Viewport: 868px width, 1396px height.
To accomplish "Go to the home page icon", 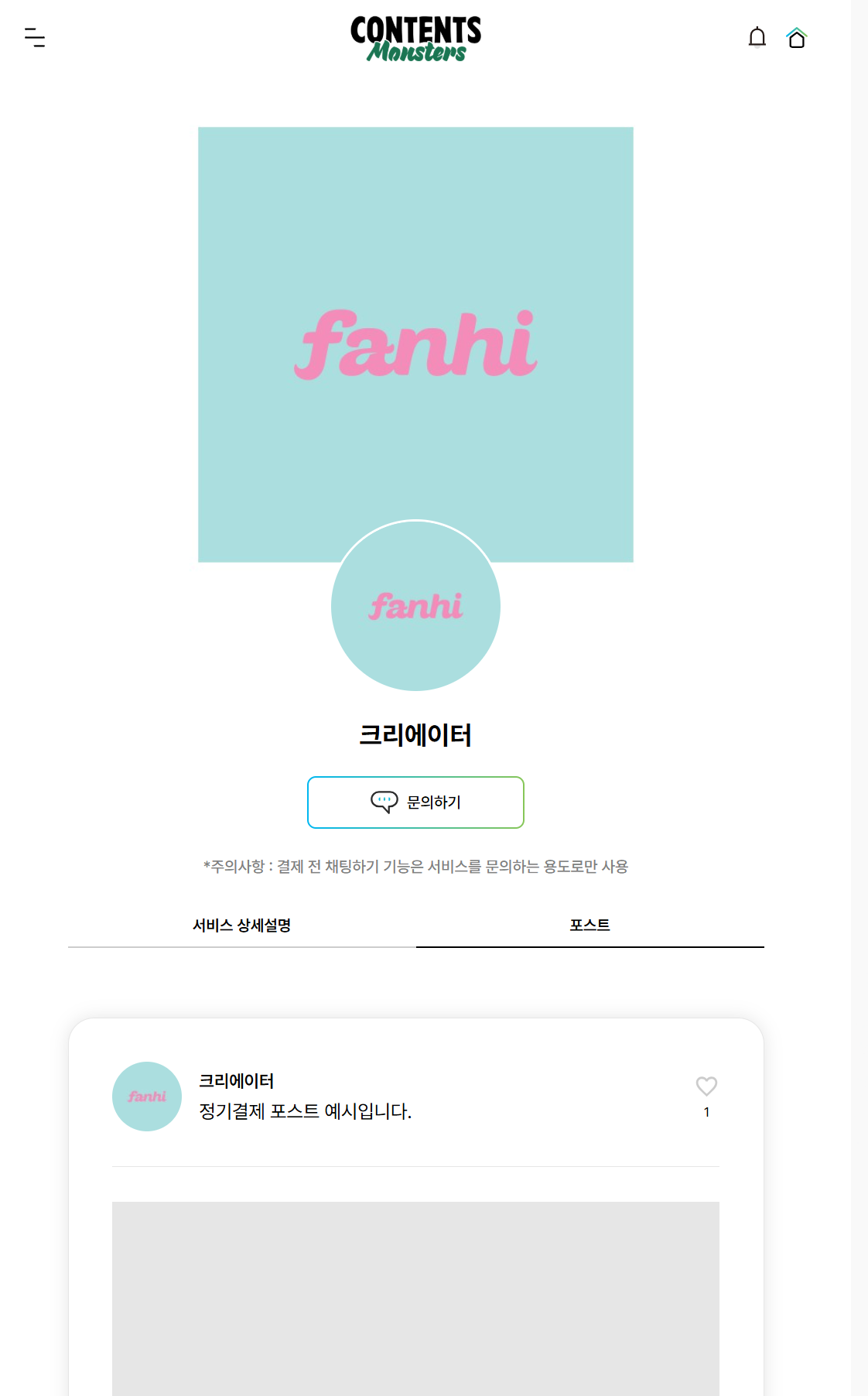I will pyautogui.click(x=796, y=37).
